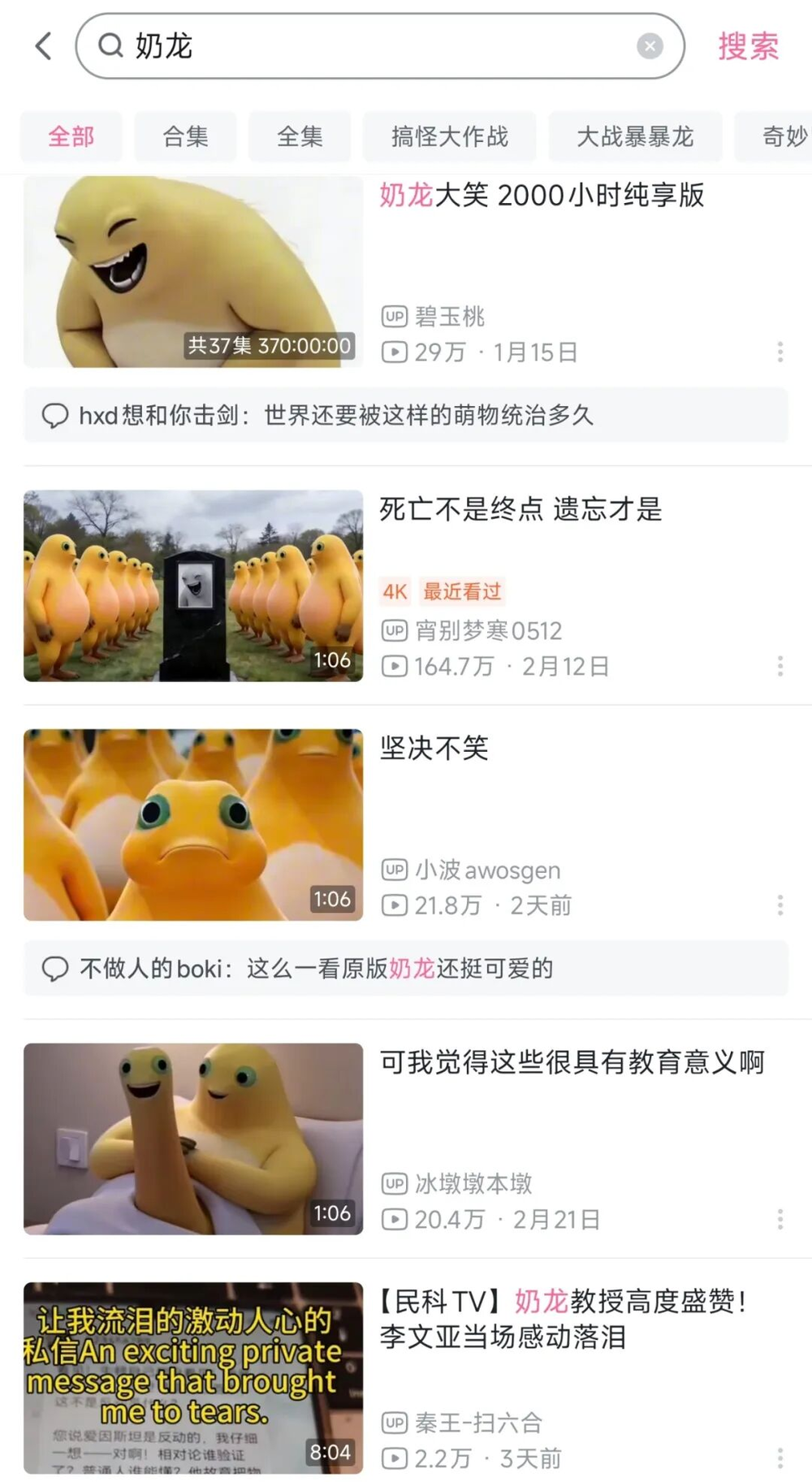Screen dimensions: 812x1482
Task: Watch the video 坚决不笑
Action: [x=193, y=824]
